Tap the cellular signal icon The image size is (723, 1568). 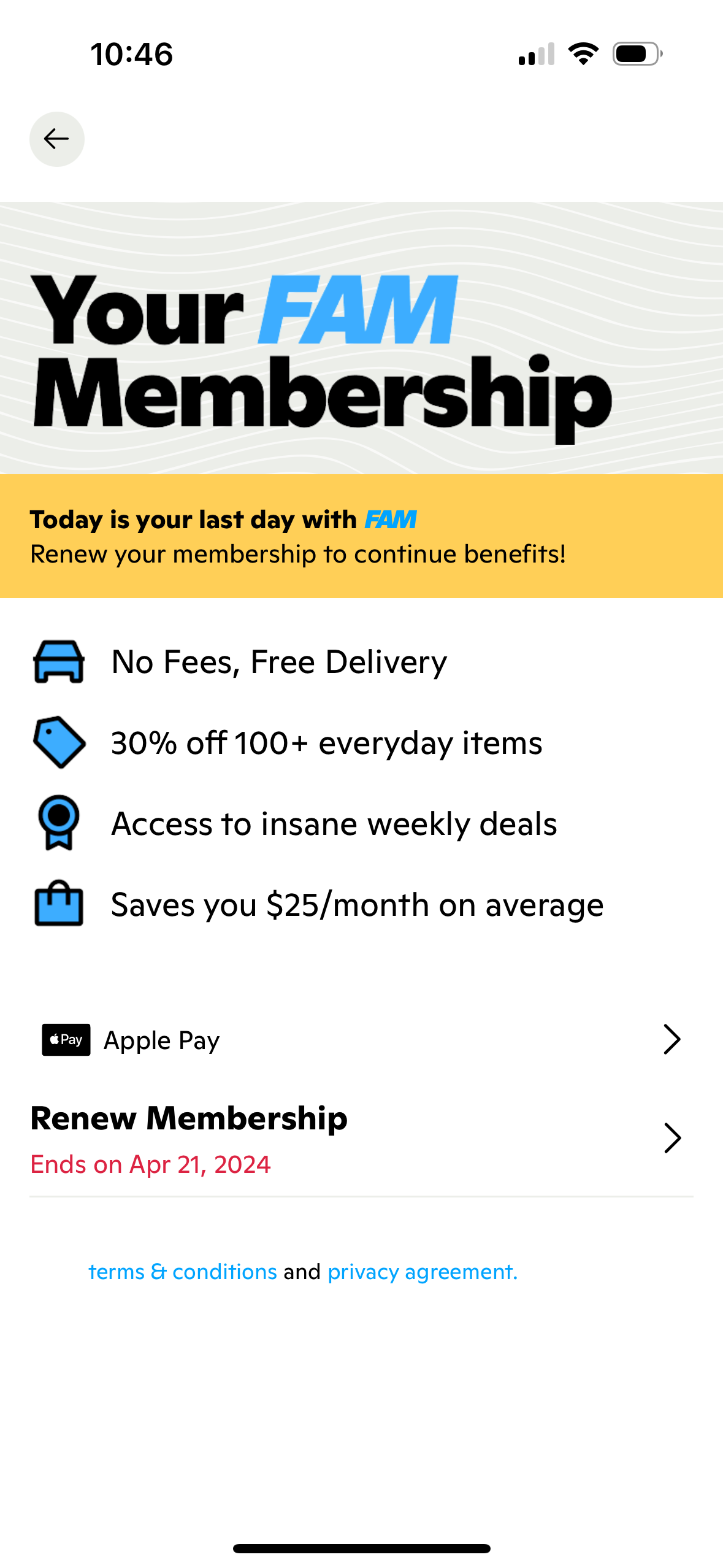click(537, 55)
